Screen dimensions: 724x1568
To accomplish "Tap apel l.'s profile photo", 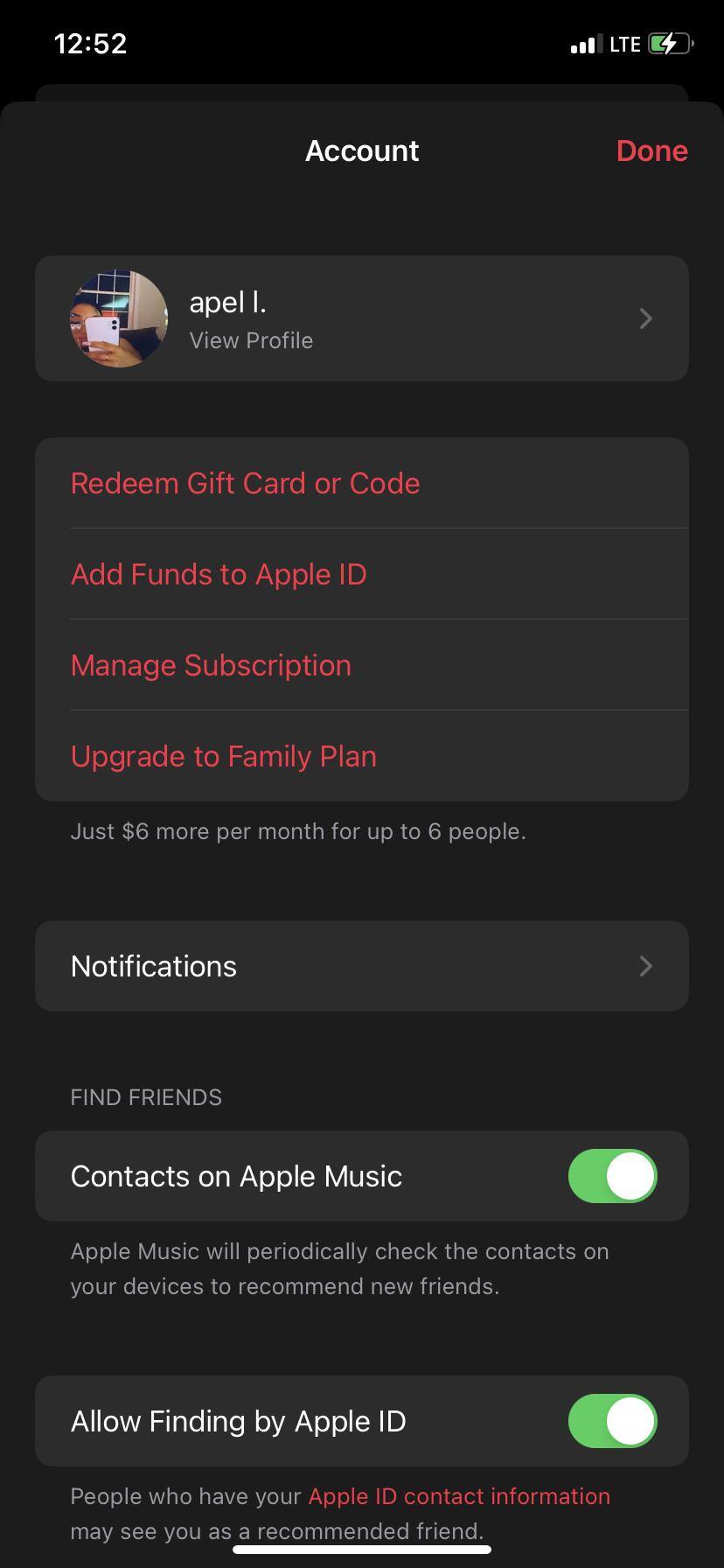I will coord(118,318).
